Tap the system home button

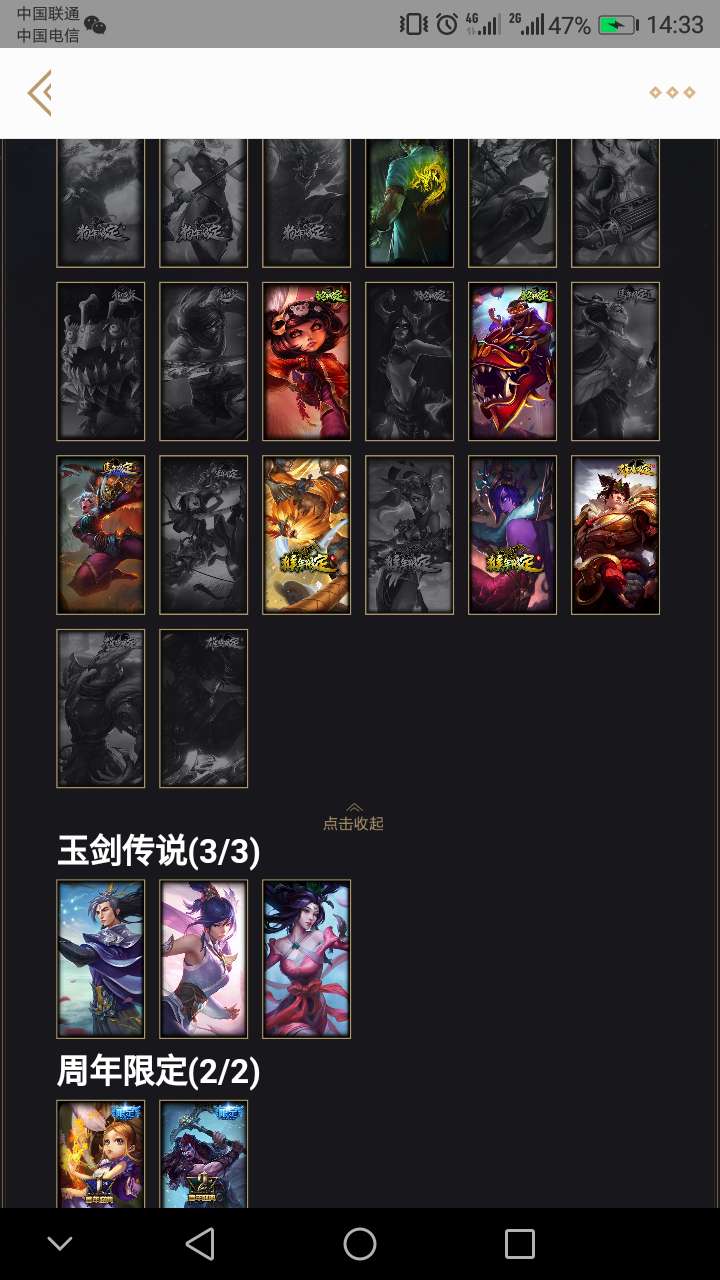(x=360, y=1244)
